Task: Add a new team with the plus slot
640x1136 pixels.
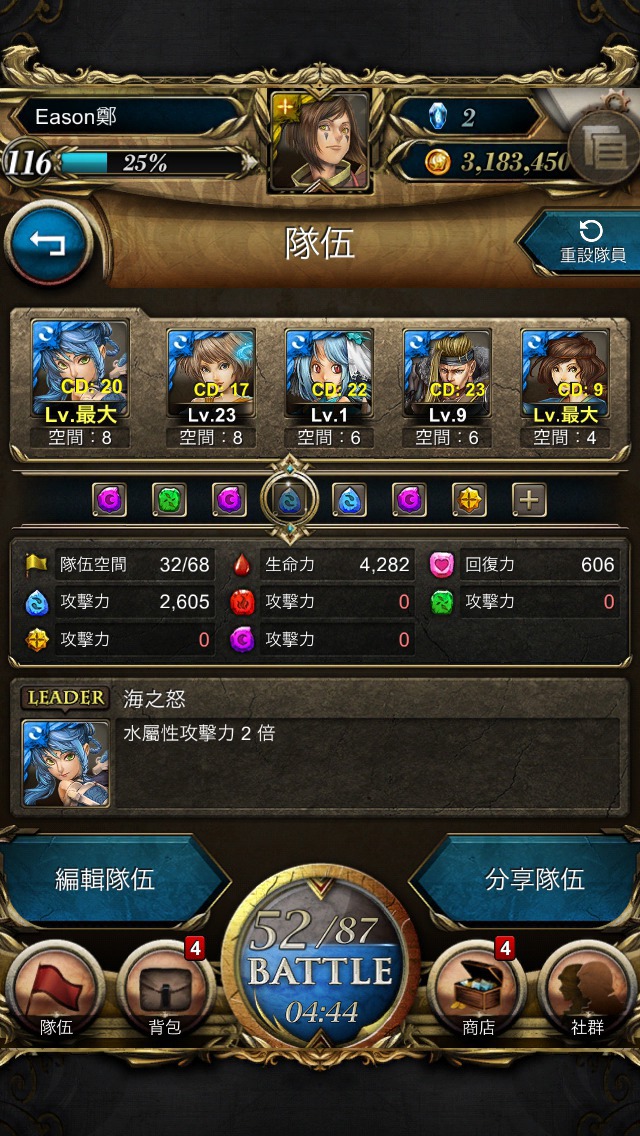Action: 530,500
